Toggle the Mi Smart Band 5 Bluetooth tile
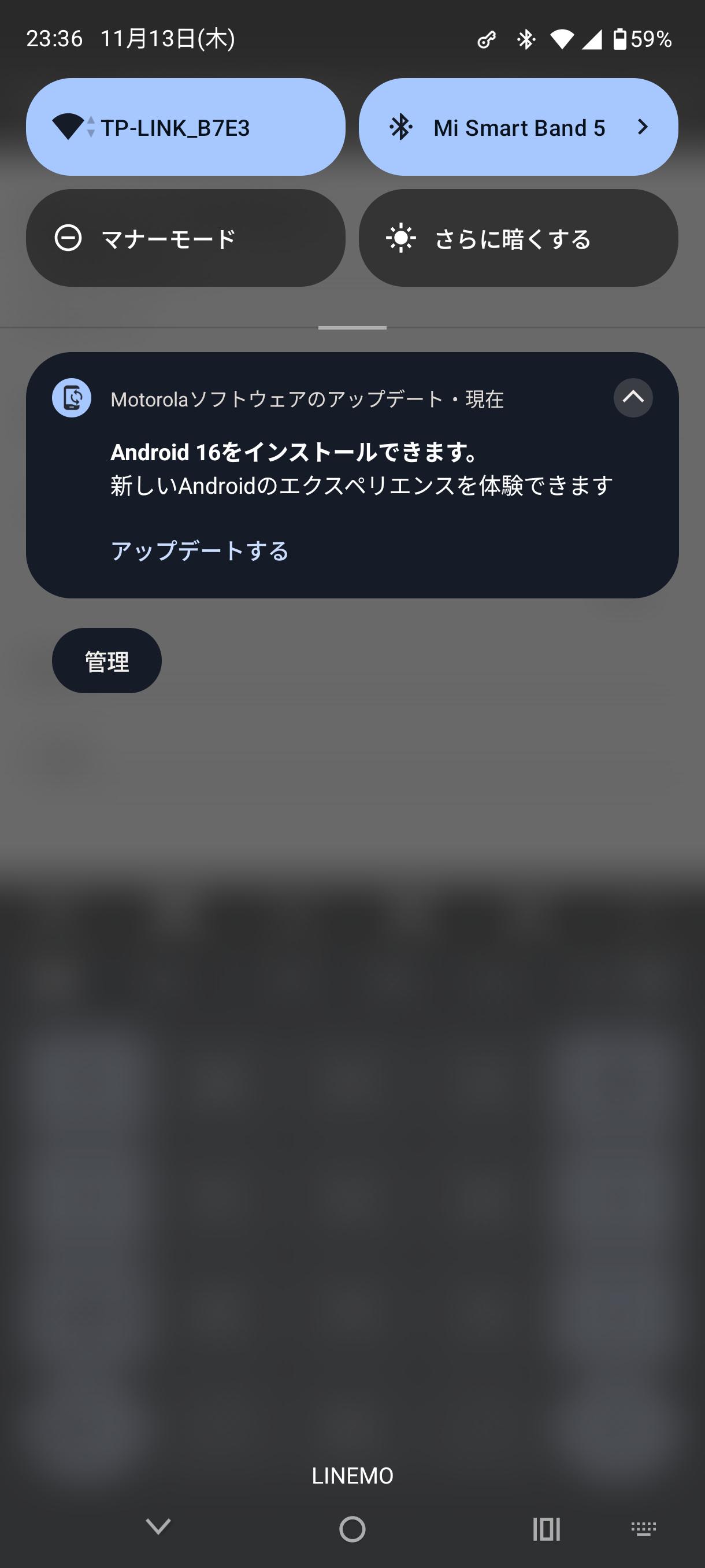Image resolution: width=705 pixels, height=1568 pixels. pyautogui.click(x=499, y=127)
